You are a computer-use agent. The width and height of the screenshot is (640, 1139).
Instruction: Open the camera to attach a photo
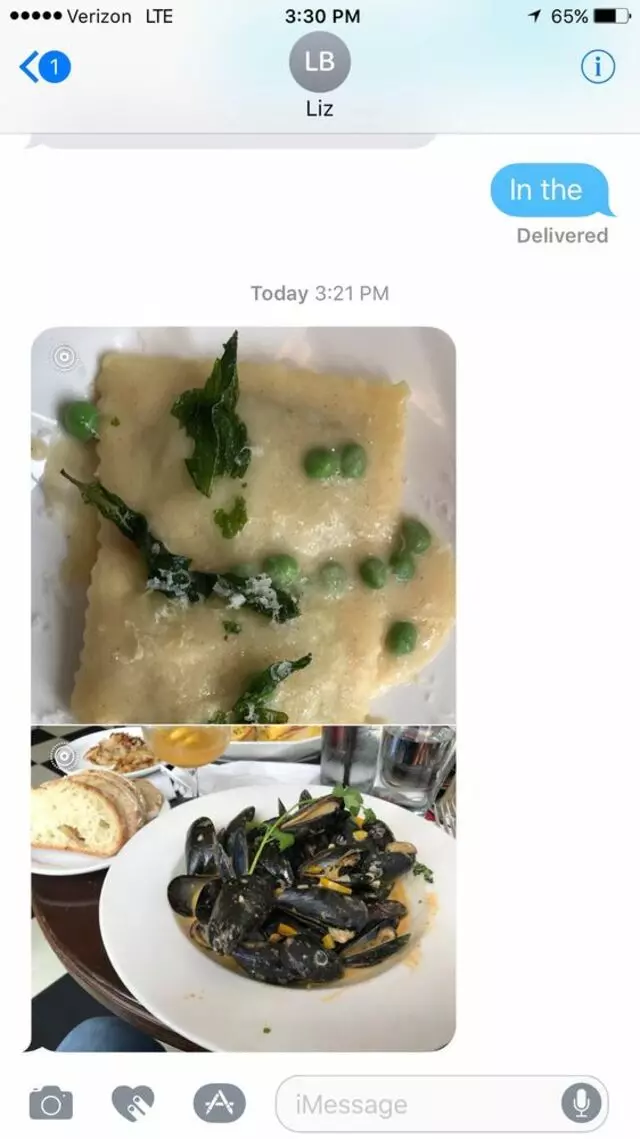pos(51,1103)
